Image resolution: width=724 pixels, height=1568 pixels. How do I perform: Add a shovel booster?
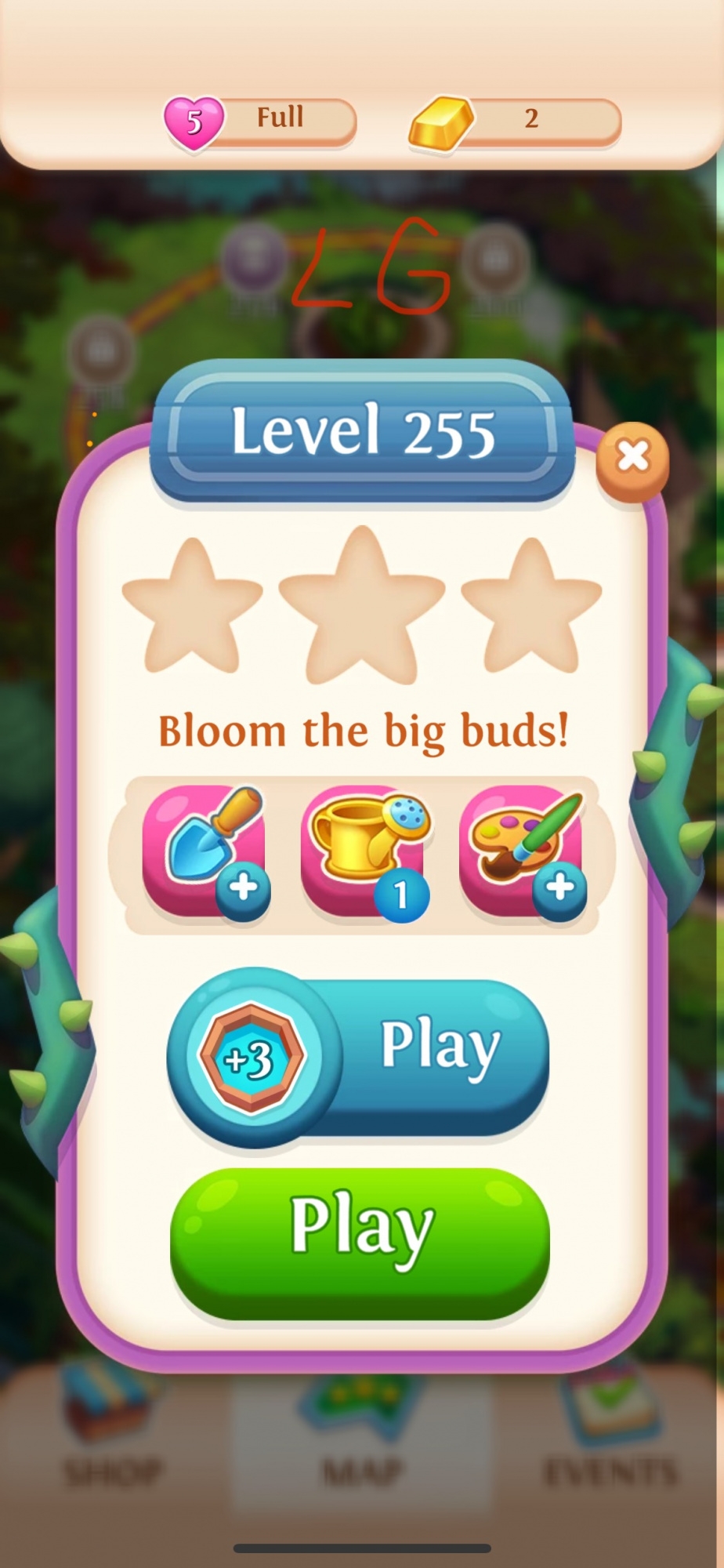tap(205, 852)
